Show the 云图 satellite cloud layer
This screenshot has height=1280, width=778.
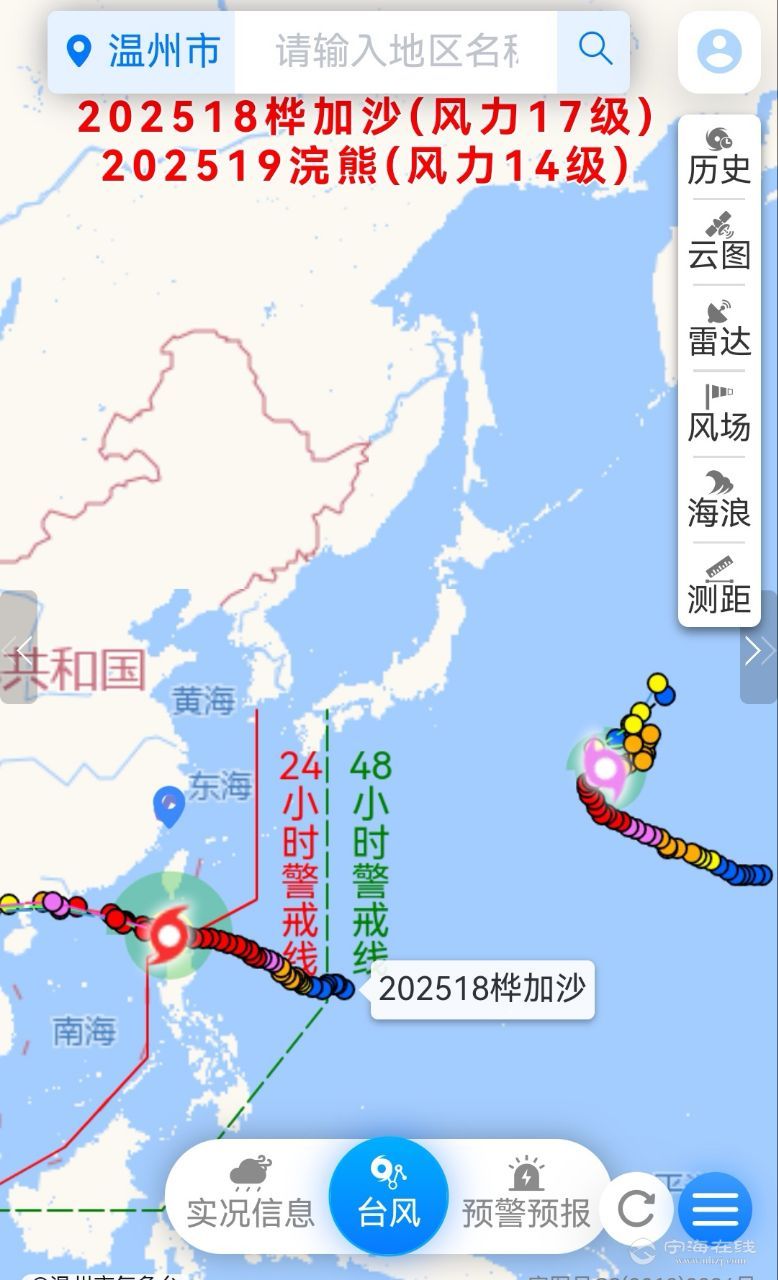(718, 241)
